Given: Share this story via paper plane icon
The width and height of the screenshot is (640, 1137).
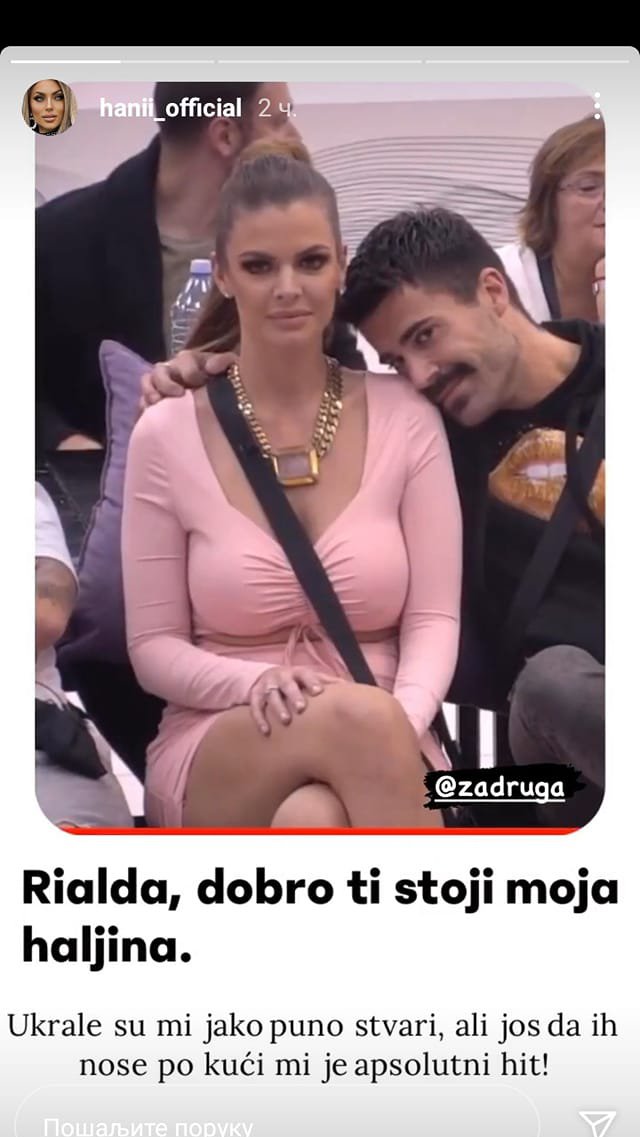Looking at the screenshot, I should click(597, 1123).
